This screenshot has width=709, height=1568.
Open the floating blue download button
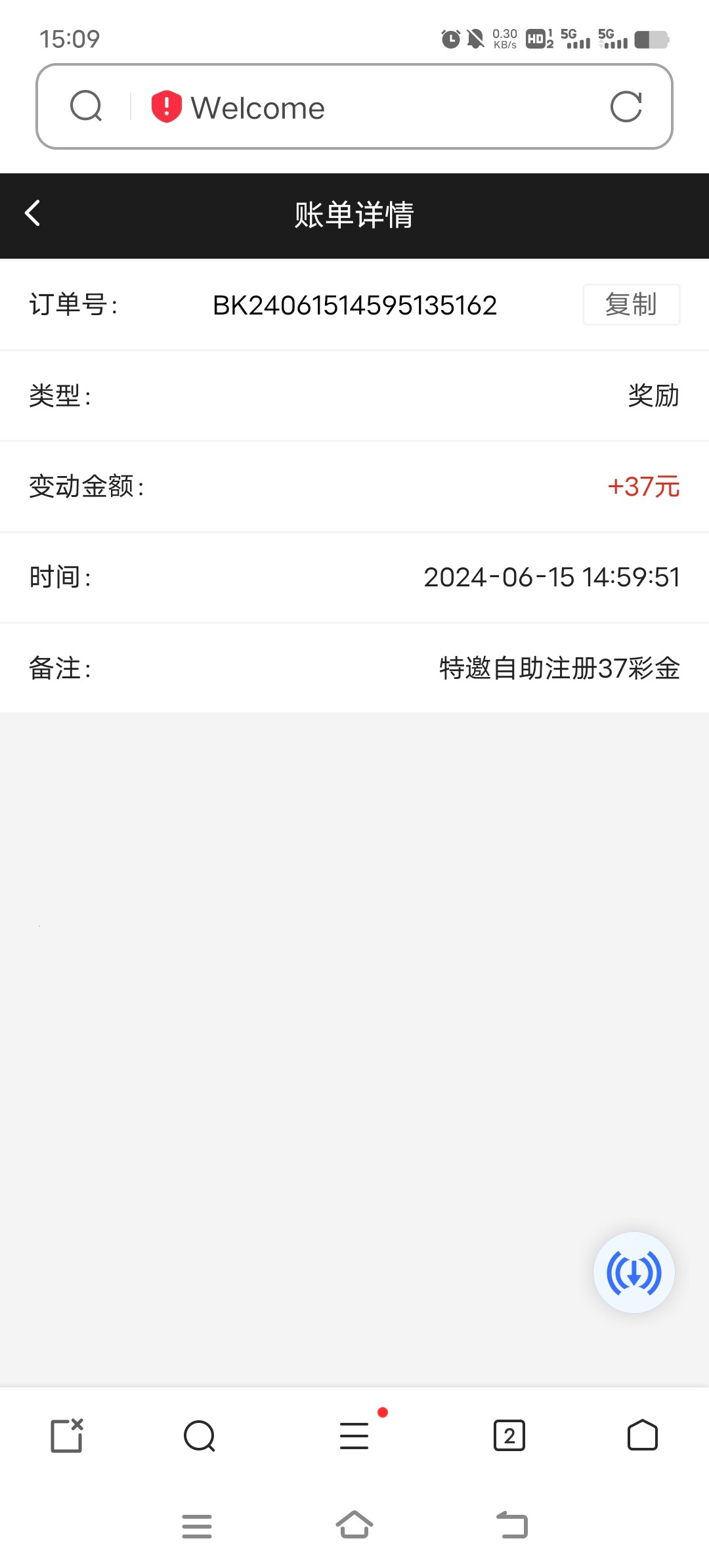point(634,1273)
